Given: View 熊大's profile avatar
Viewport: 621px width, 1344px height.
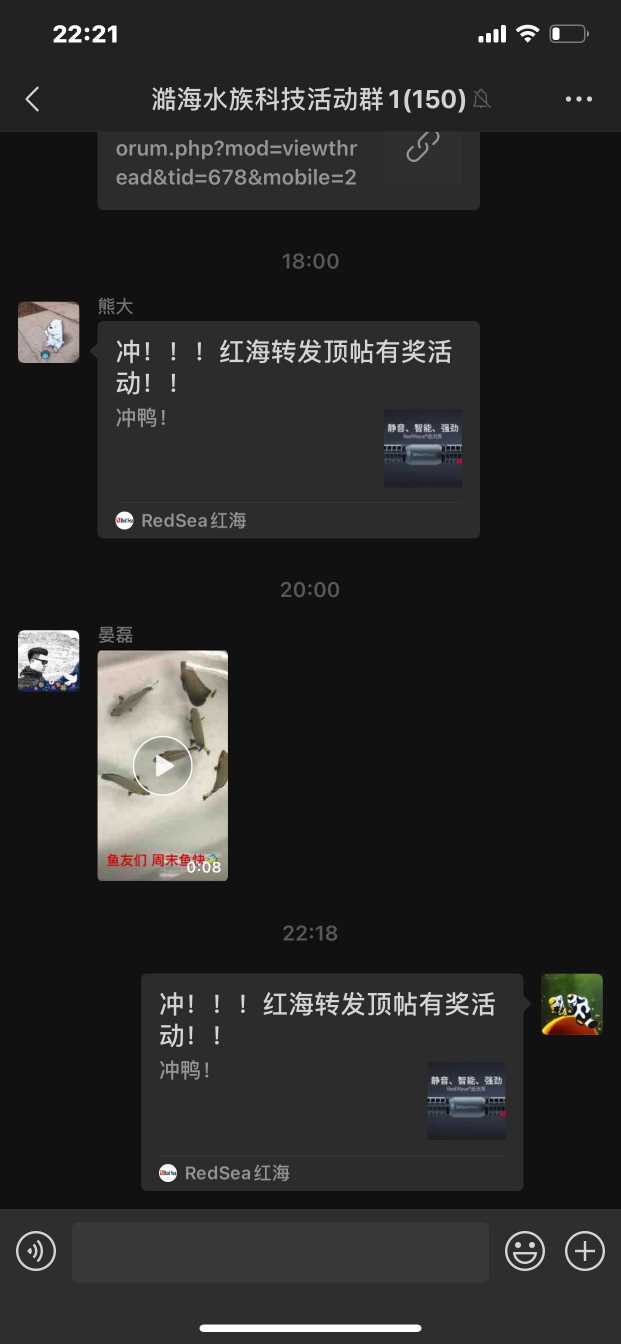Looking at the screenshot, I should (x=49, y=332).
